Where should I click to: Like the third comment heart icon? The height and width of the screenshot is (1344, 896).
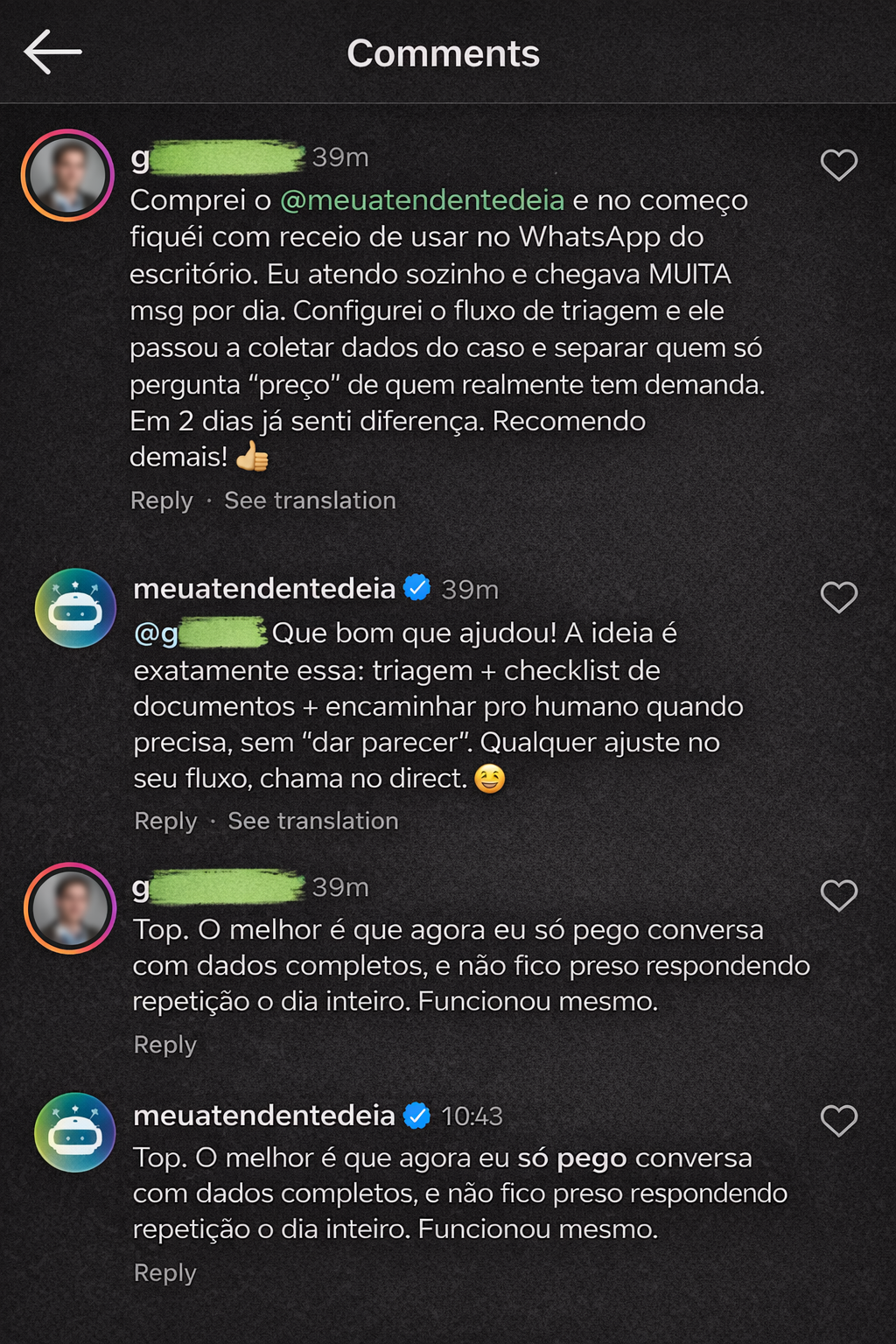click(838, 896)
